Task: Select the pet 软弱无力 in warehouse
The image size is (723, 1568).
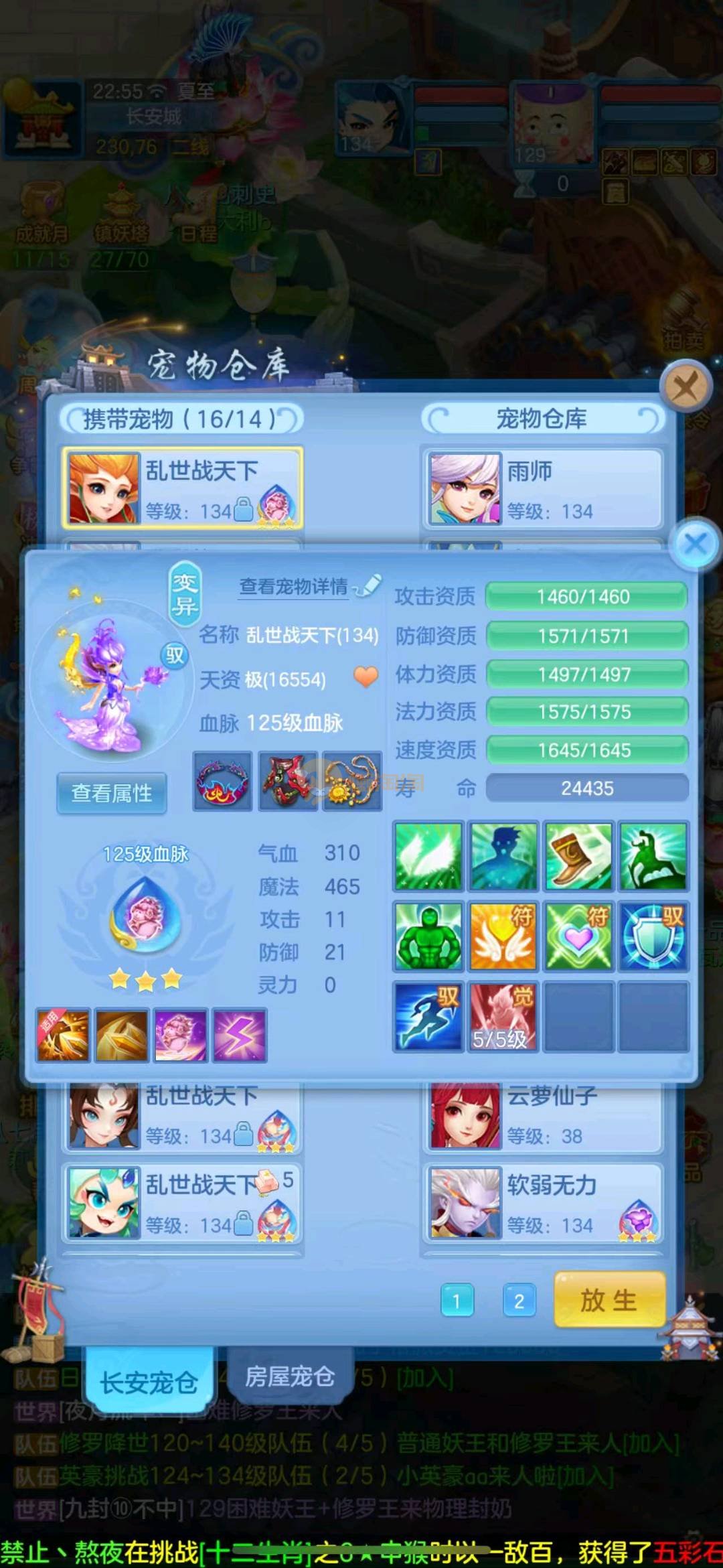Action: coord(542,1204)
